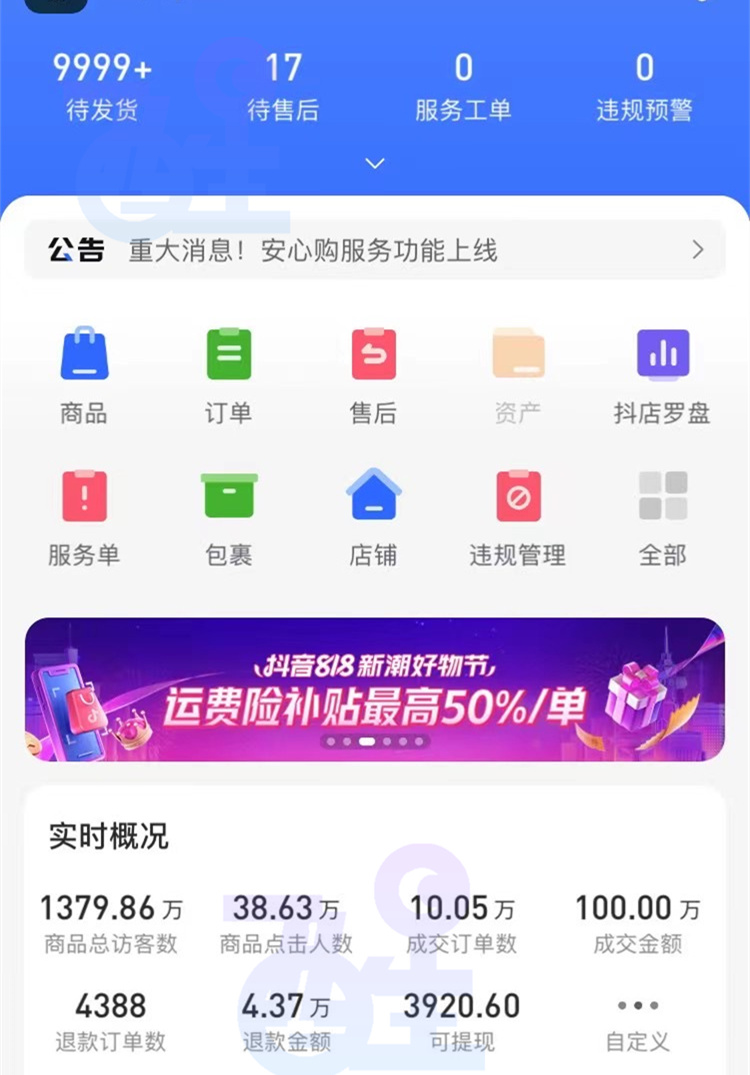Open the 违规预警 violation warning stat
Screen dimensions: 750x1075
click(x=643, y=85)
